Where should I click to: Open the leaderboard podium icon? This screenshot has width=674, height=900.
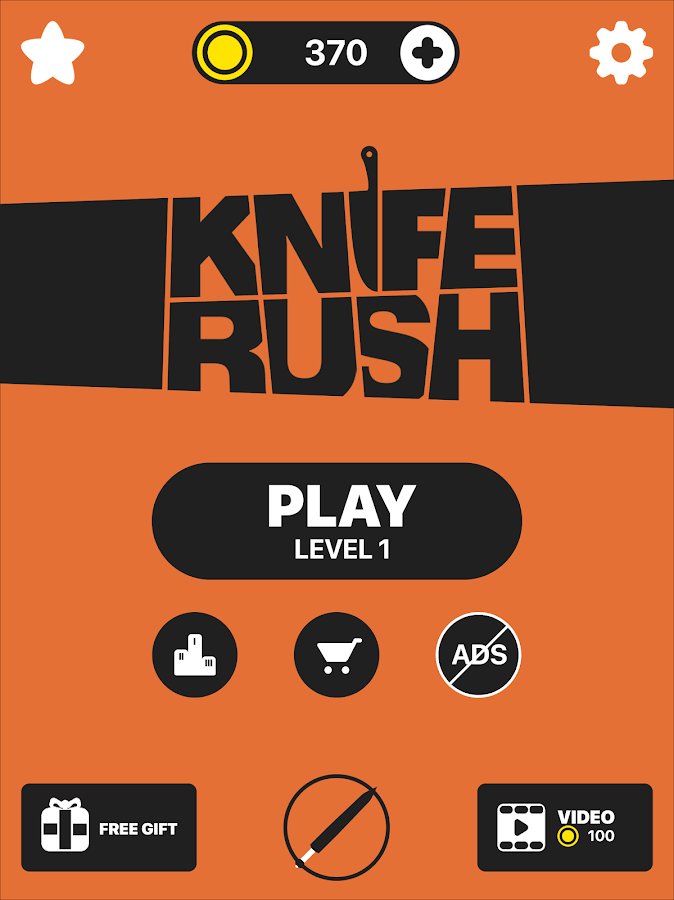(194, 655)
